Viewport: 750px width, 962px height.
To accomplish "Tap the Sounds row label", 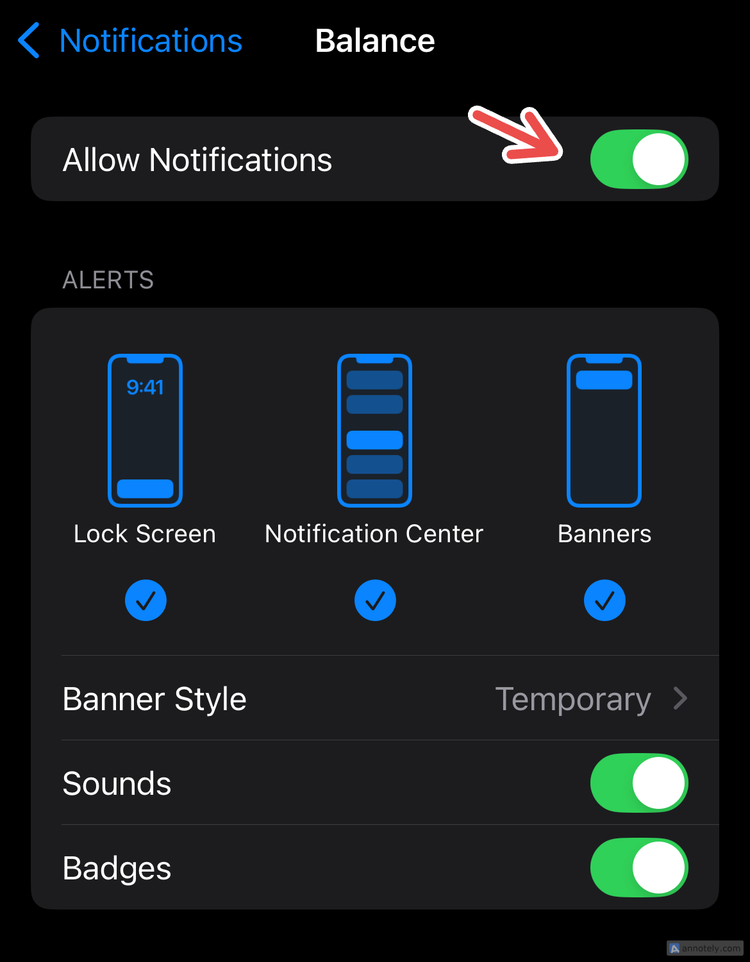I will 116,783.
